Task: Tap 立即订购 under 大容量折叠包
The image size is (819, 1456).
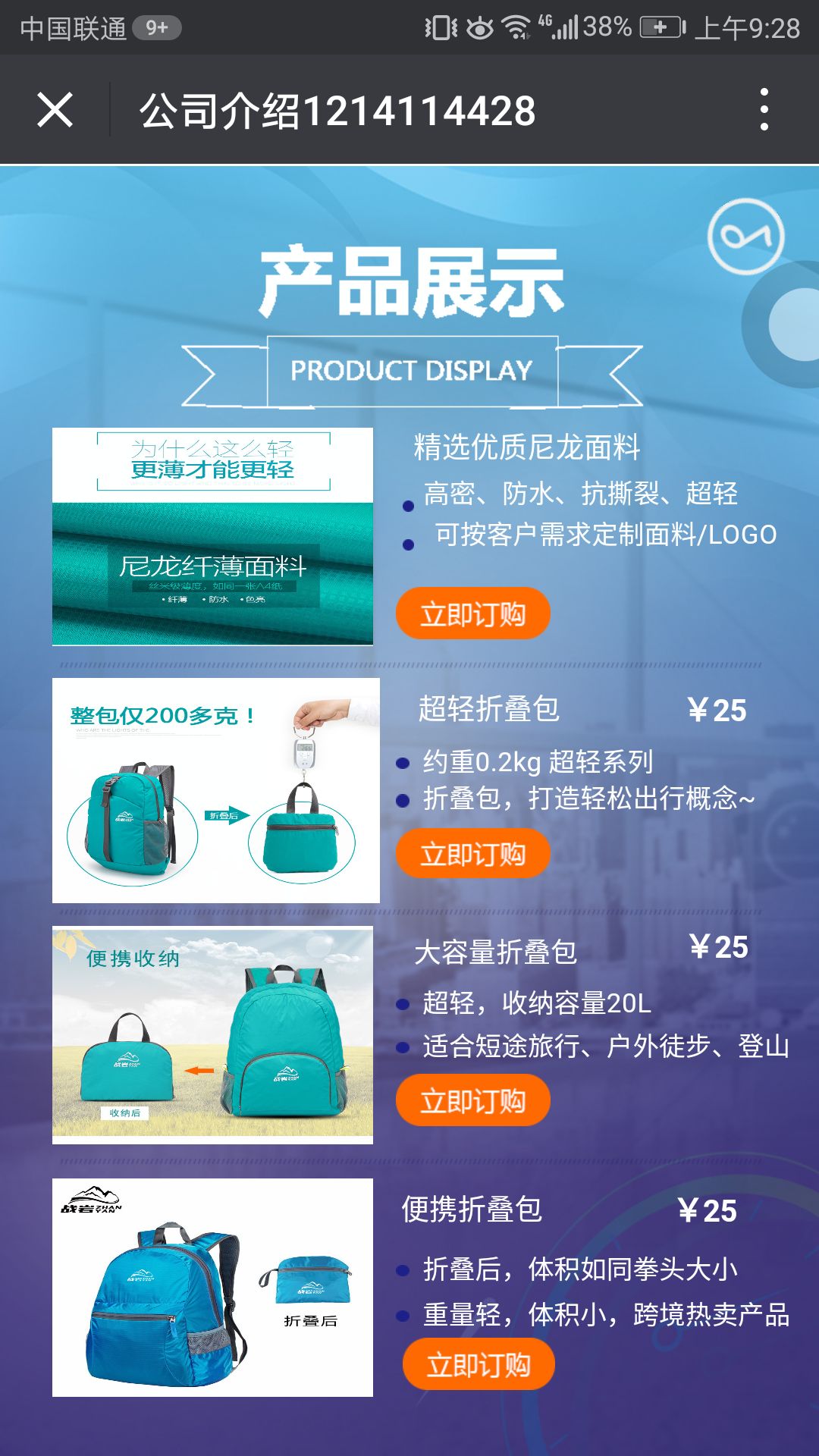Action: [472, 1100]
